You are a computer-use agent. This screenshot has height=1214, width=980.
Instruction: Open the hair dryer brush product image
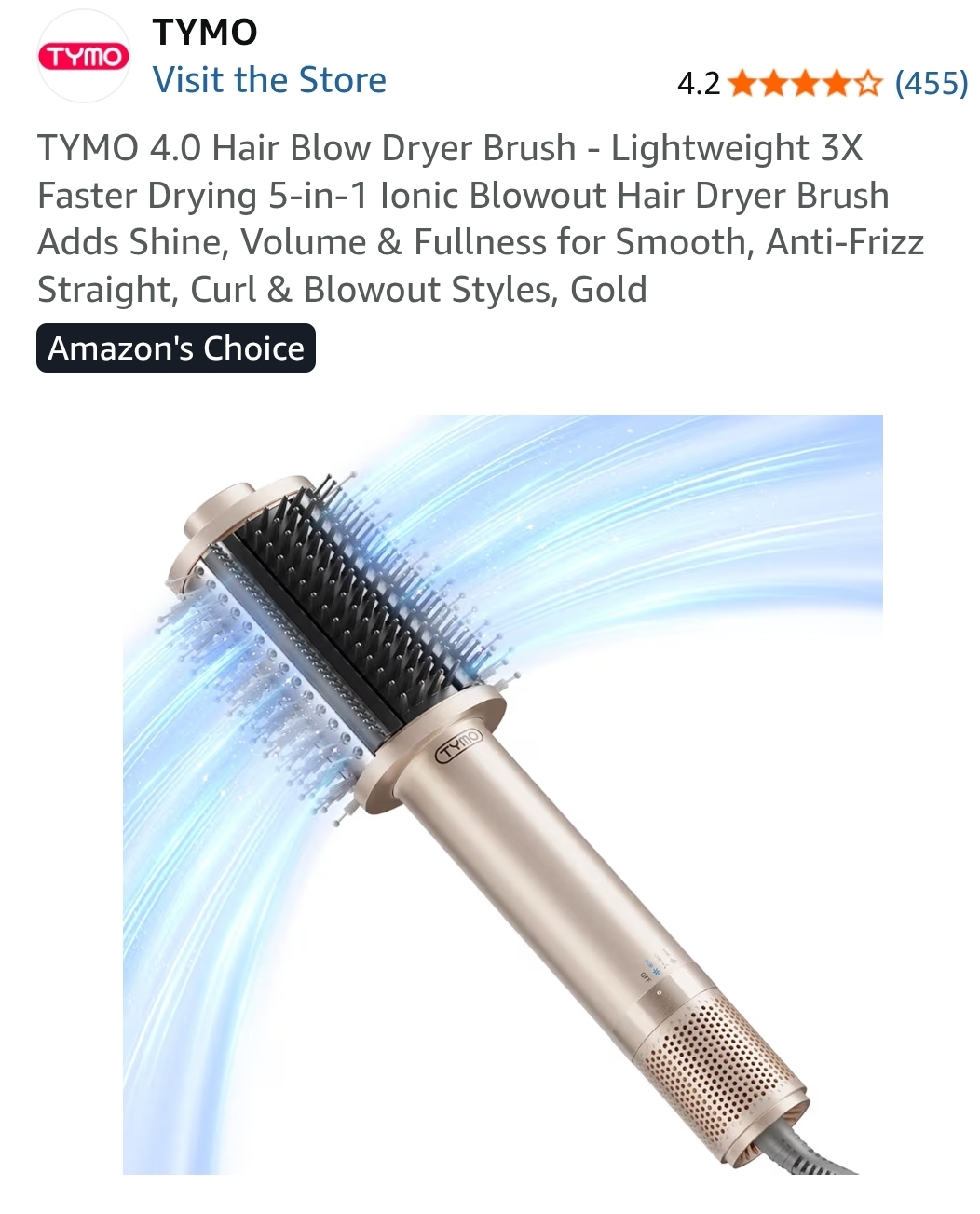click(x=503, y=794)
